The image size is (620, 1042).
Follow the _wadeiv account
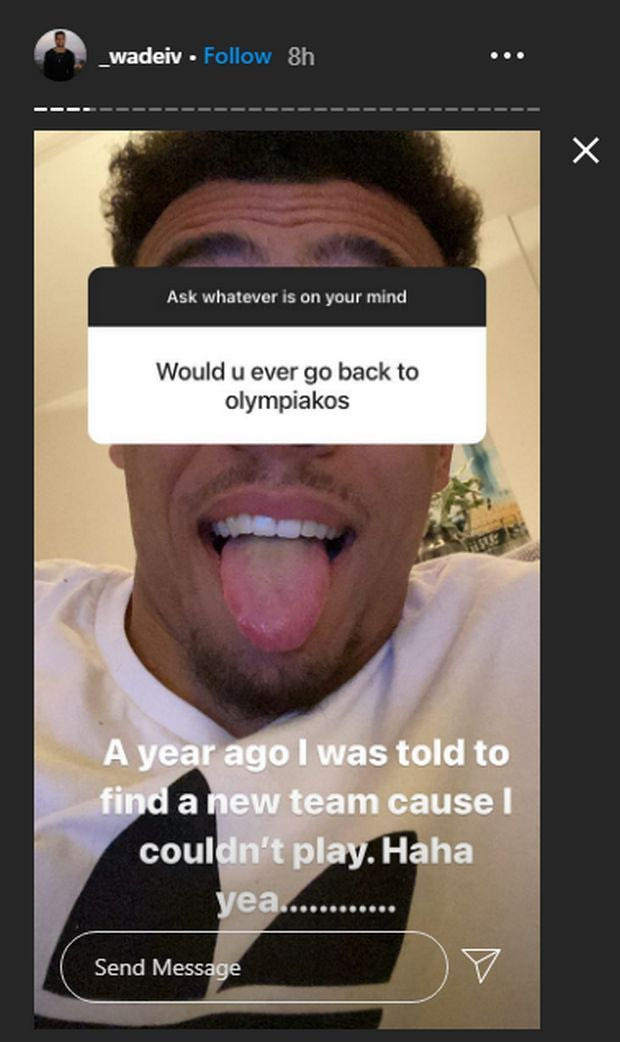(237, 56)
